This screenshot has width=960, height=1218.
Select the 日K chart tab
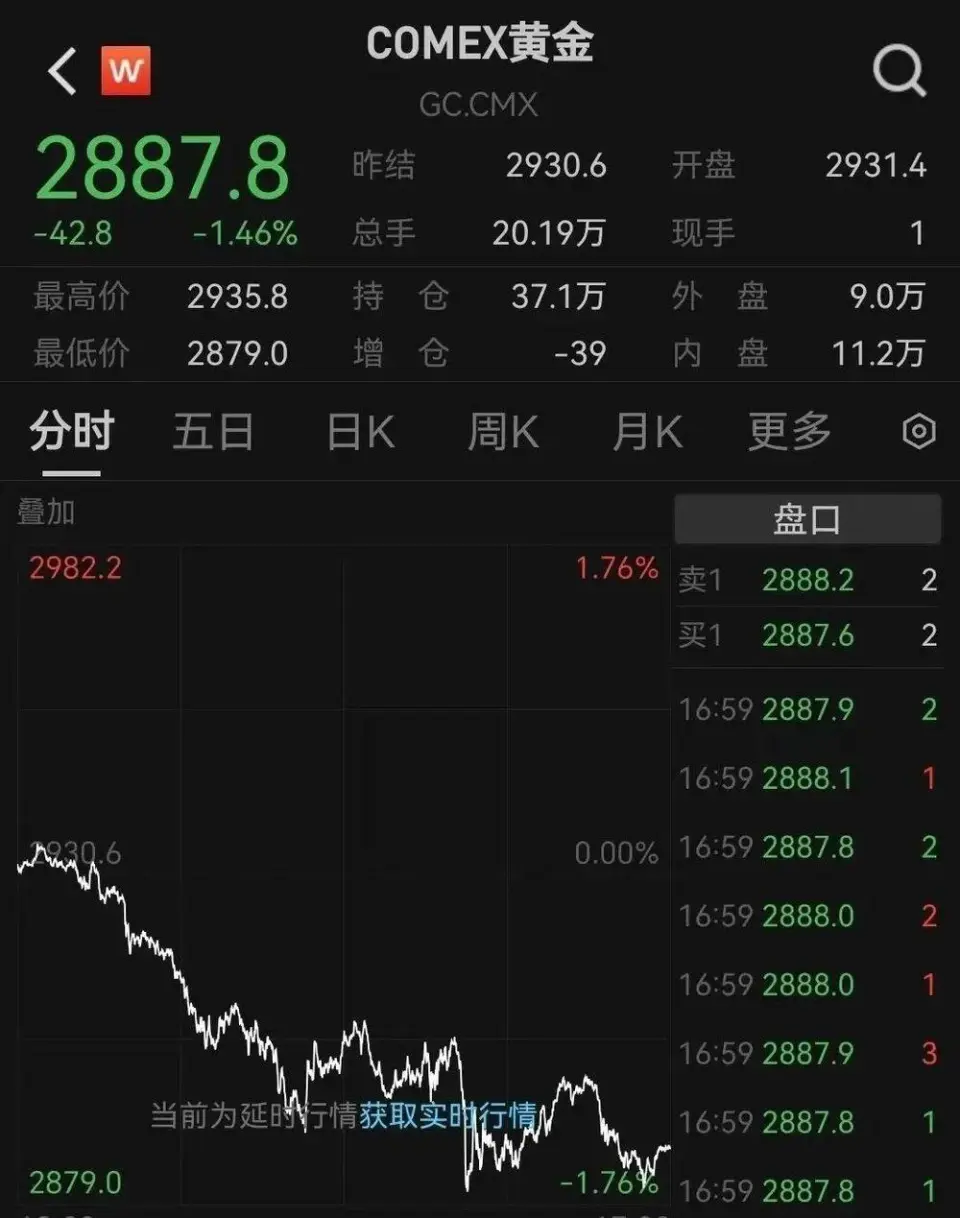click(x=360, y=432)
